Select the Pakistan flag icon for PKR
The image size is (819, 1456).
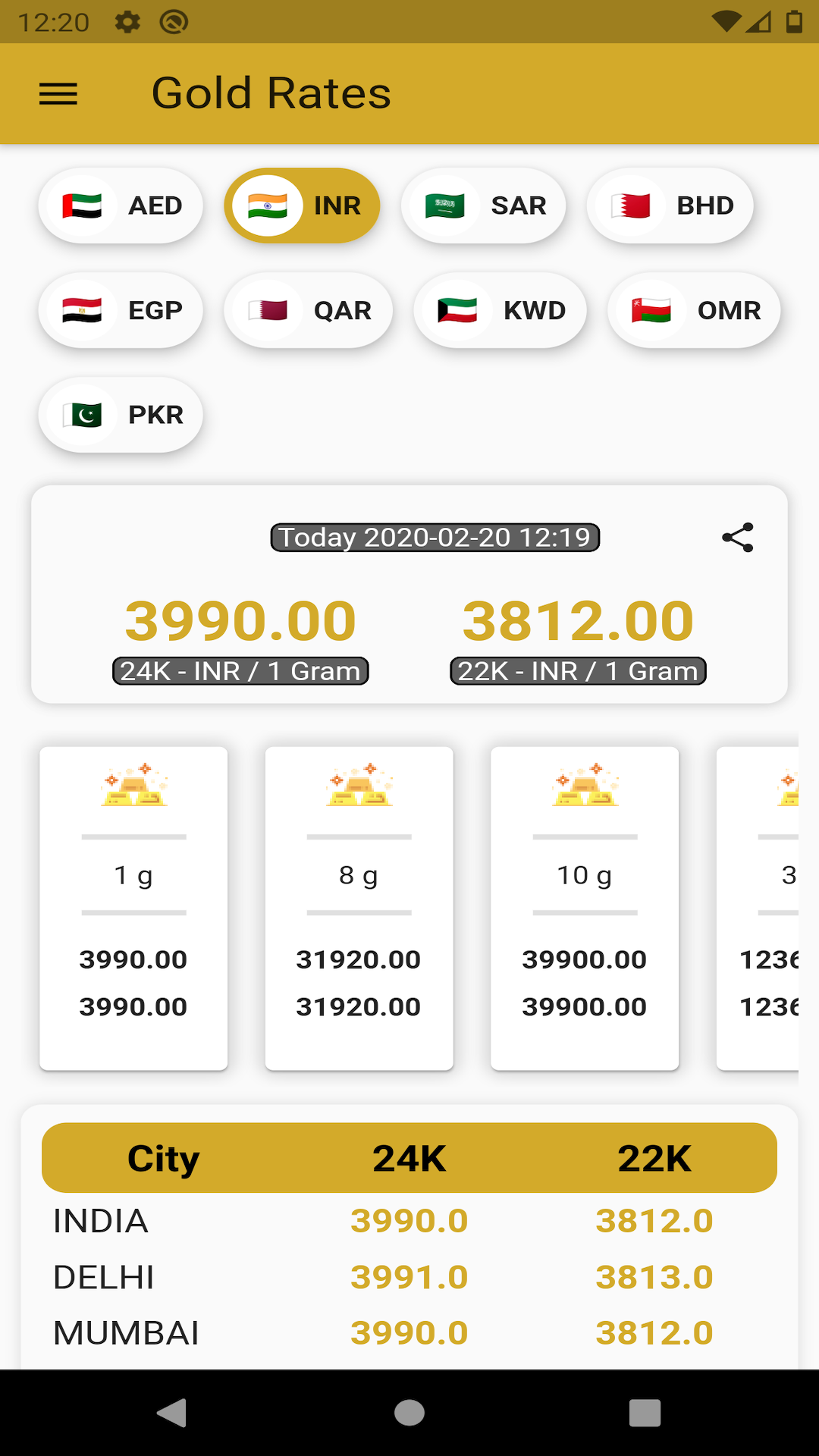83,415
